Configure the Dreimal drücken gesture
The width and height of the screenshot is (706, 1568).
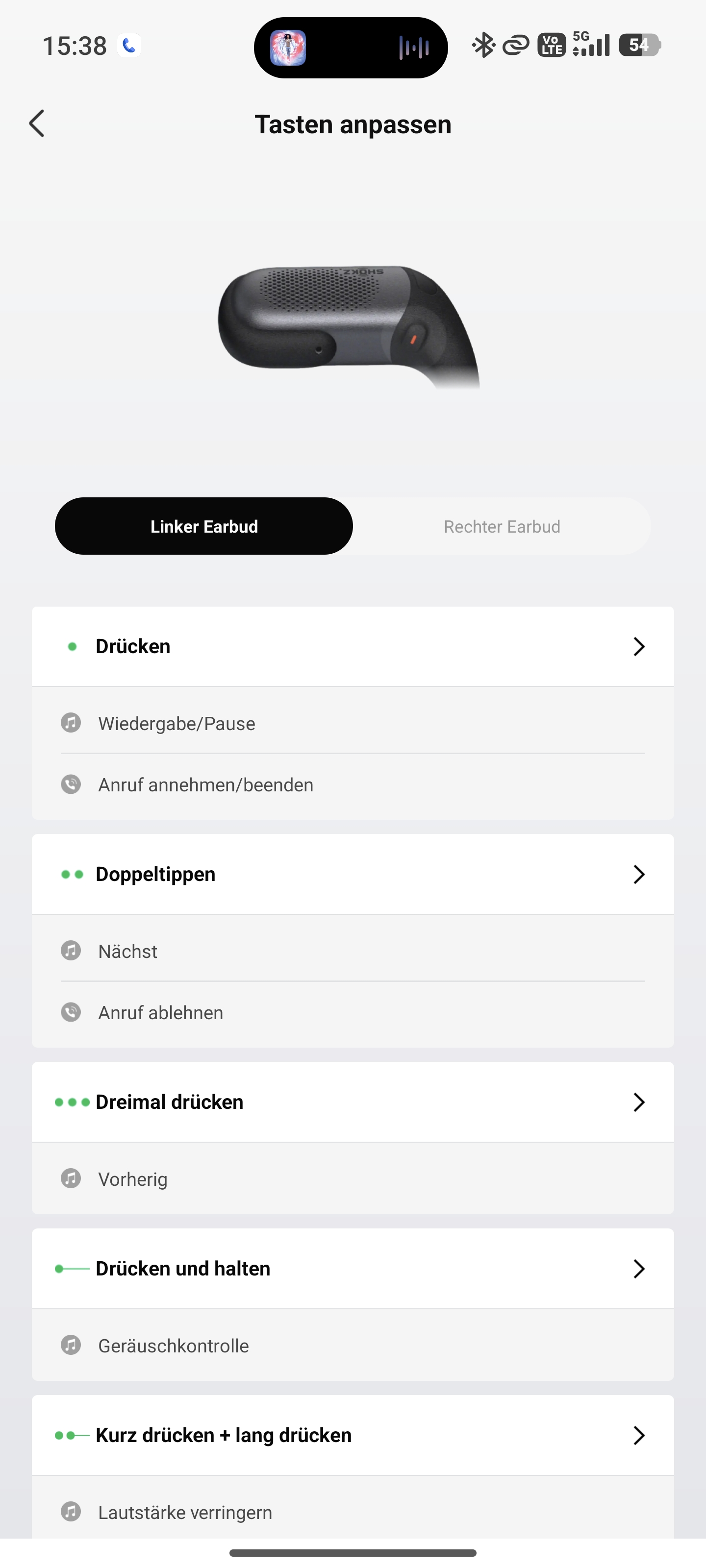(x=353, y=1102)
